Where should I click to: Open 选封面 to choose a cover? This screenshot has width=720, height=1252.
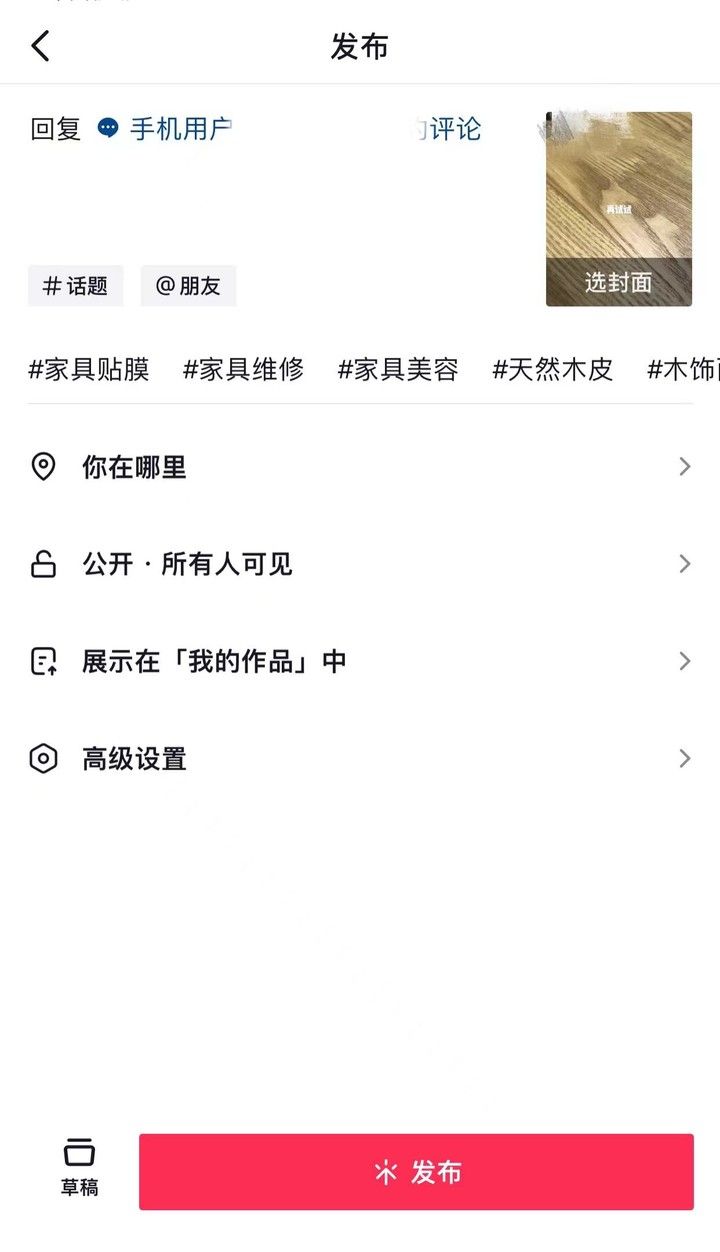[x=618, y=282]
